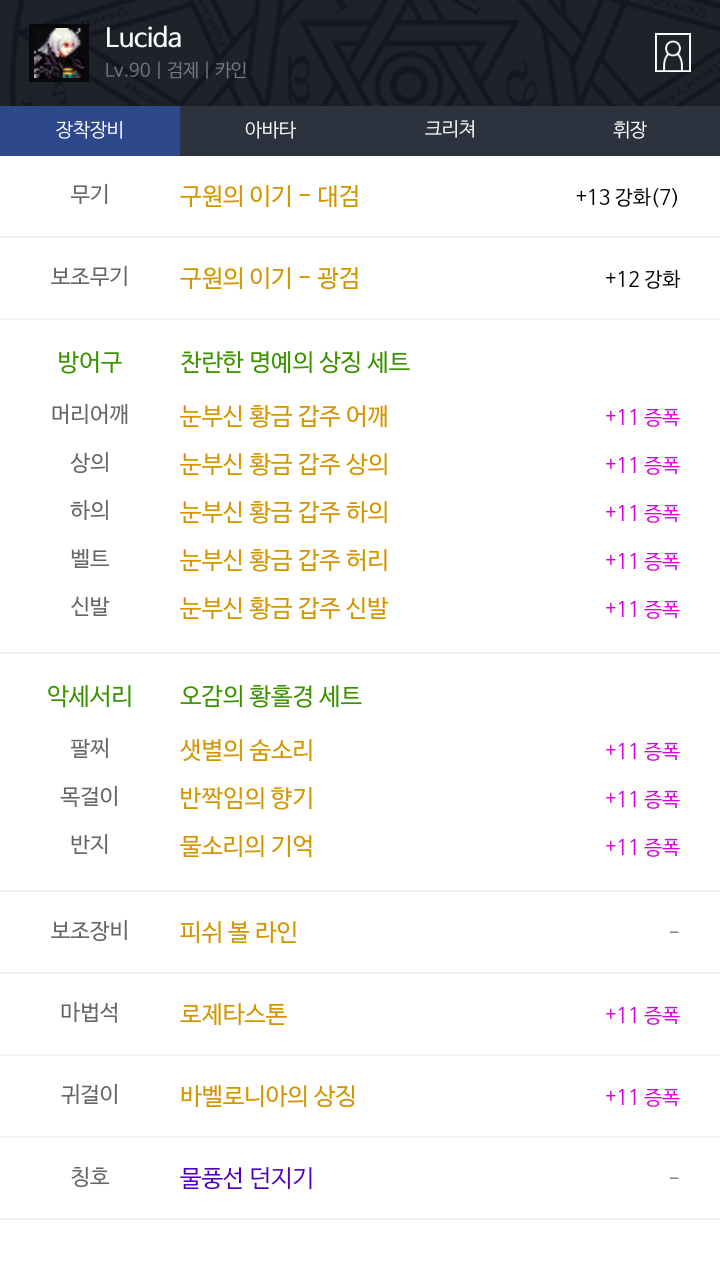Image resolution: width=720 pixels, height=1280 pixels.
Task: Open 눈부신 황금 갑주 상의 item
Action: coord(284,464)
